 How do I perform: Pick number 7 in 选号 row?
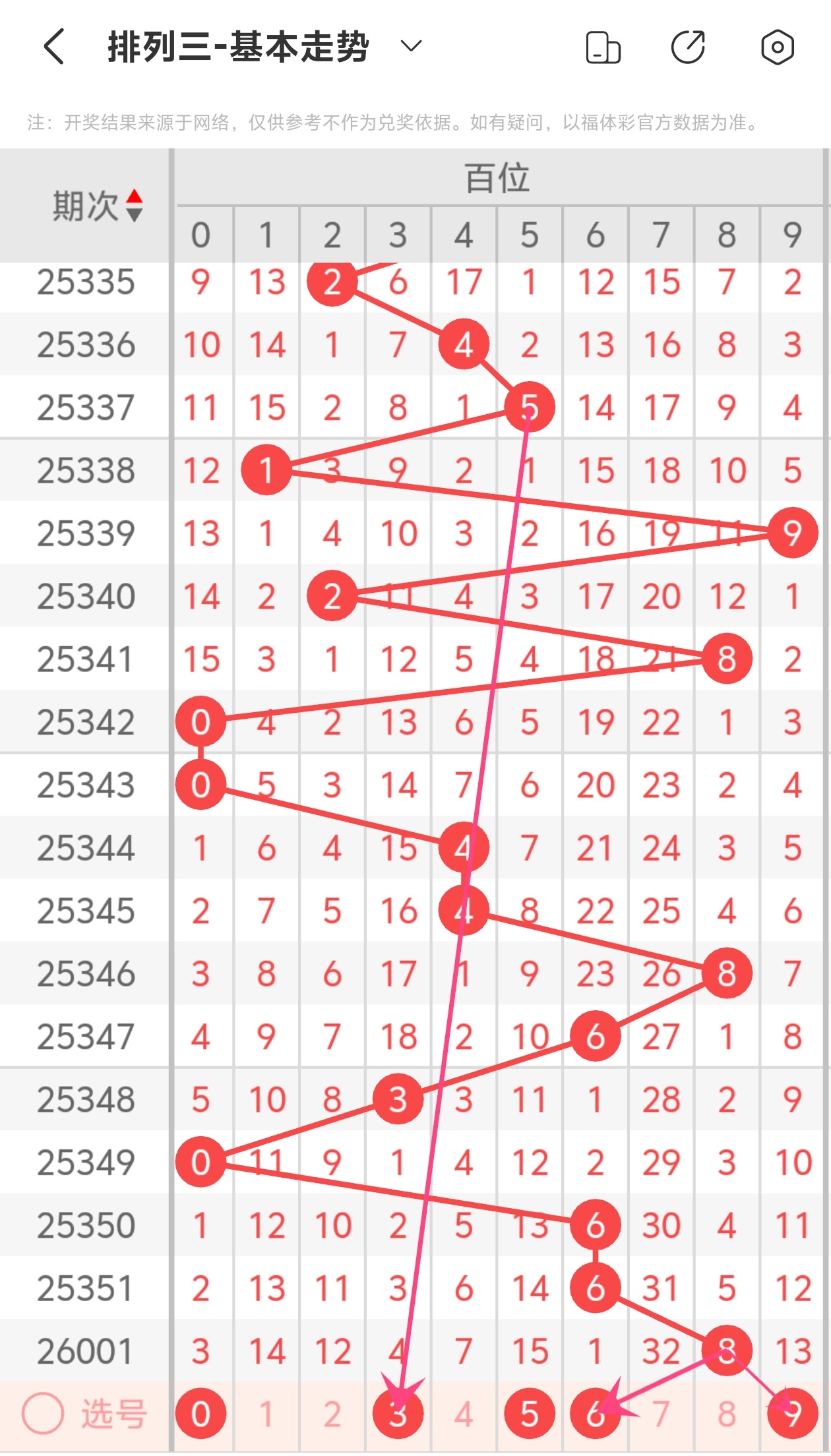tap(661, 1414)
